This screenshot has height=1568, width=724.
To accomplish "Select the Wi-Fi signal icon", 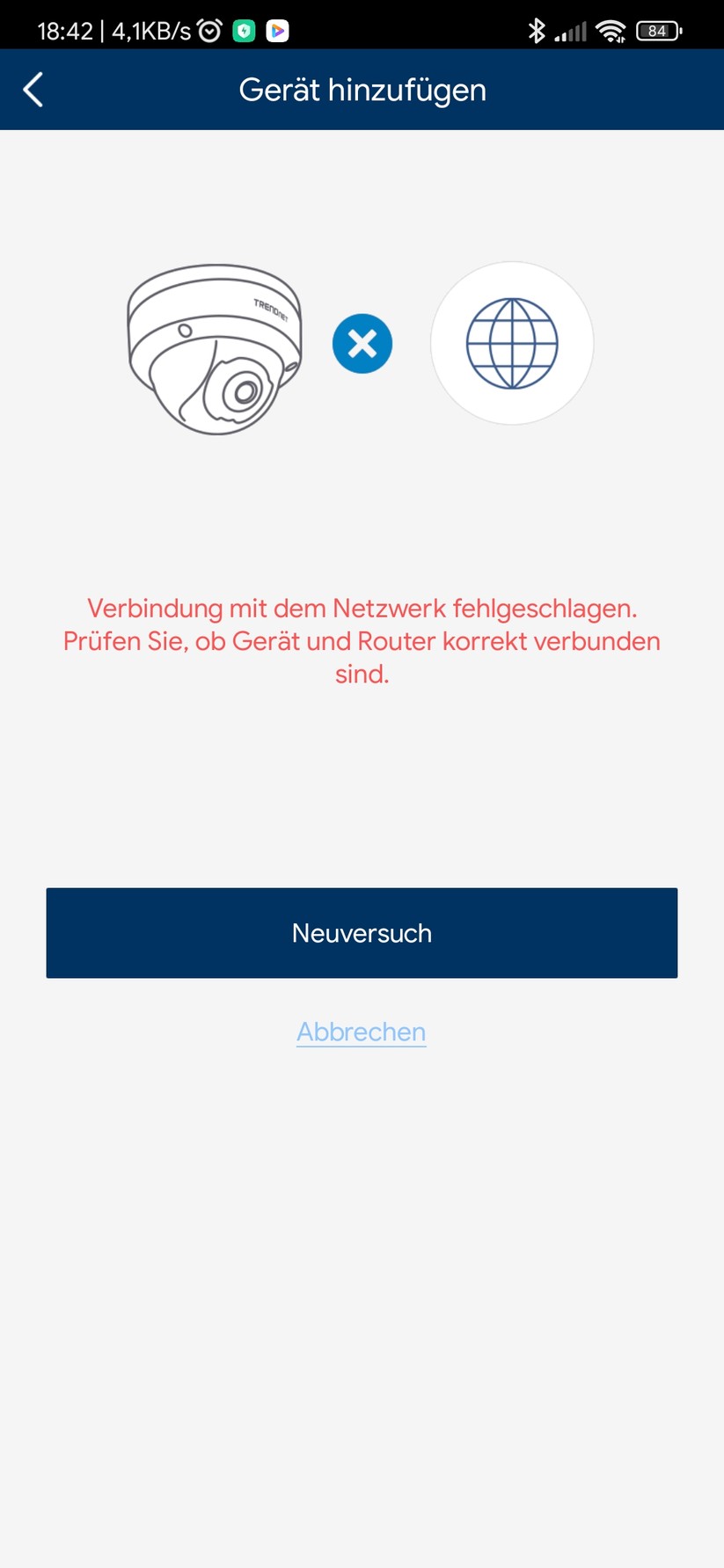I will pos(611,30).
